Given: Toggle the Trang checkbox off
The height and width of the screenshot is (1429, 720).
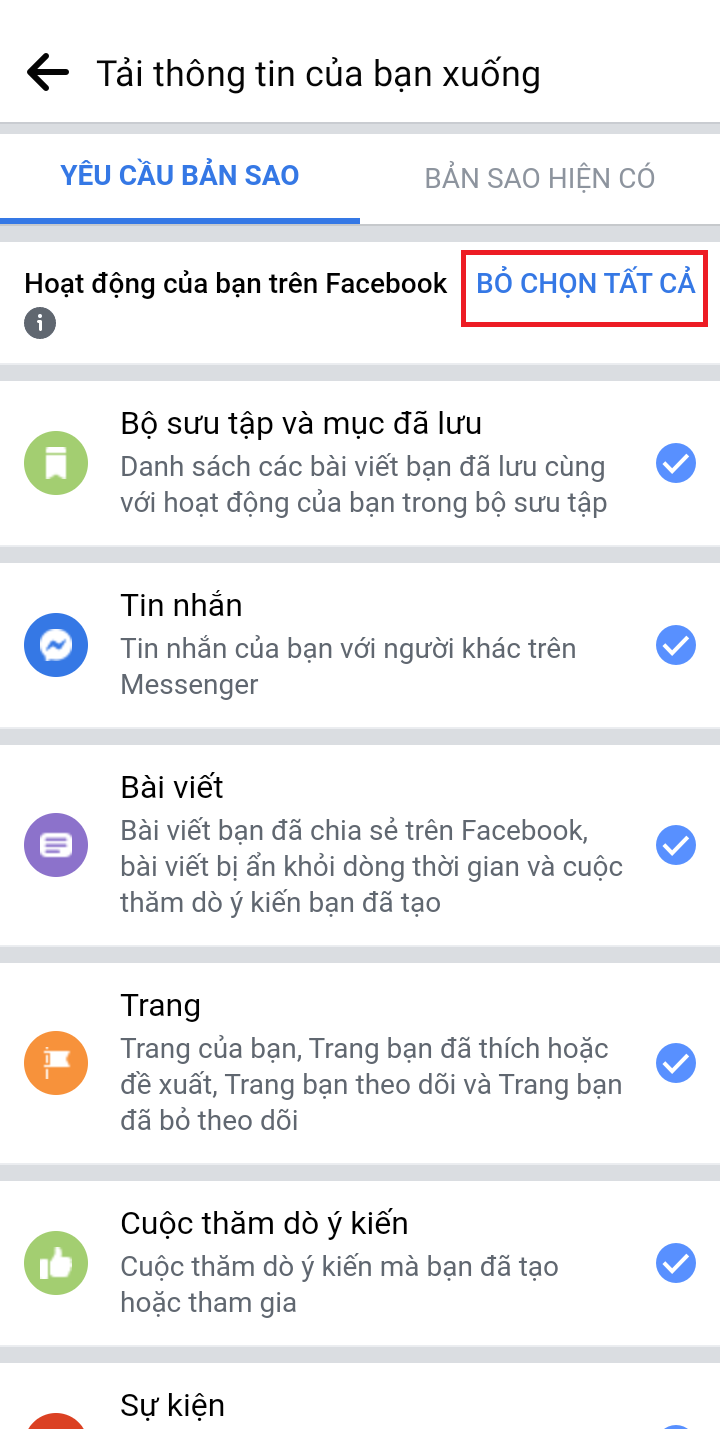Looking at the screenshot, I should click(676, 1063).
